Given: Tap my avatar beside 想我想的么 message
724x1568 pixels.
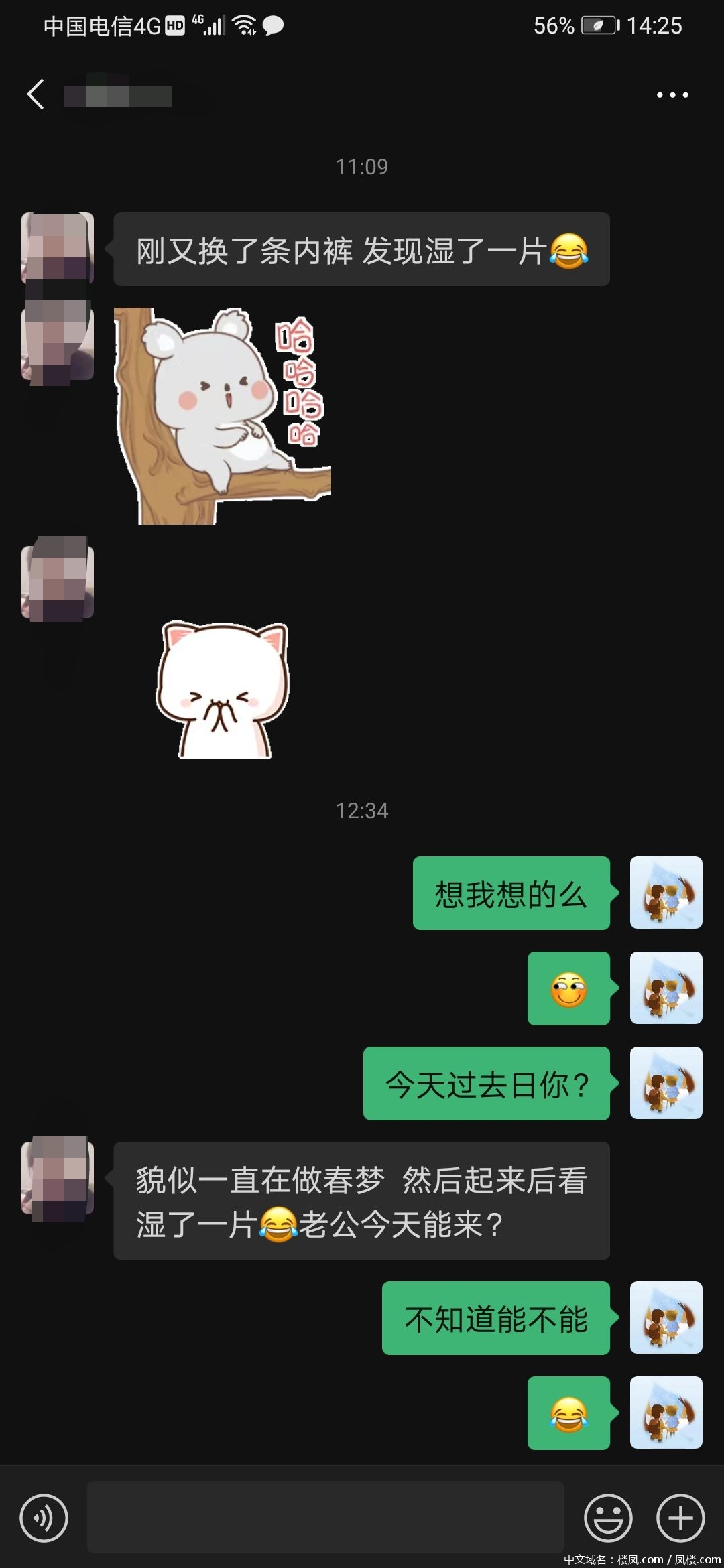Looking at the screenshot, I should point(666,893).
